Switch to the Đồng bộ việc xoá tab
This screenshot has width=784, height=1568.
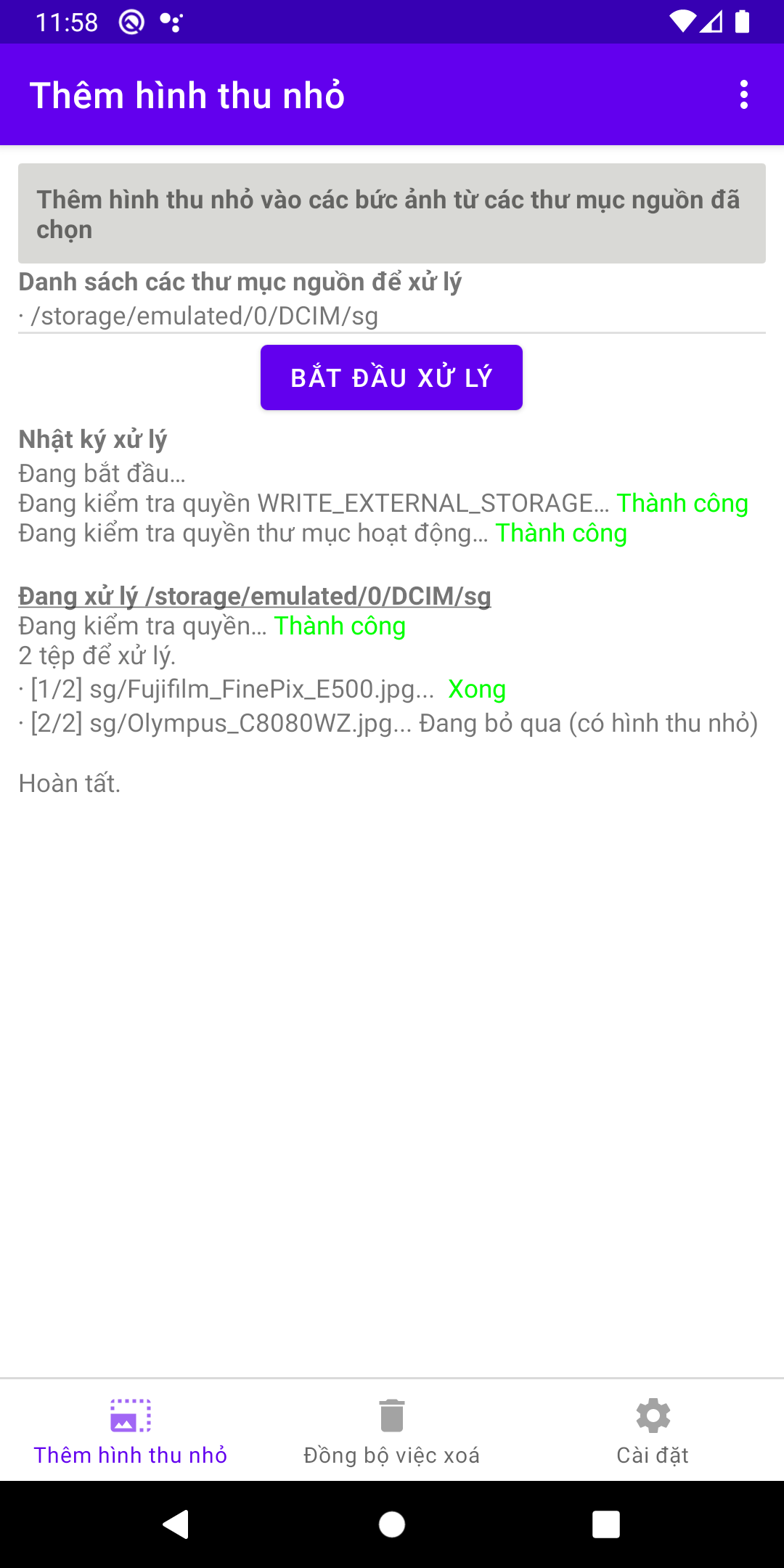[x=391, y=1432]
